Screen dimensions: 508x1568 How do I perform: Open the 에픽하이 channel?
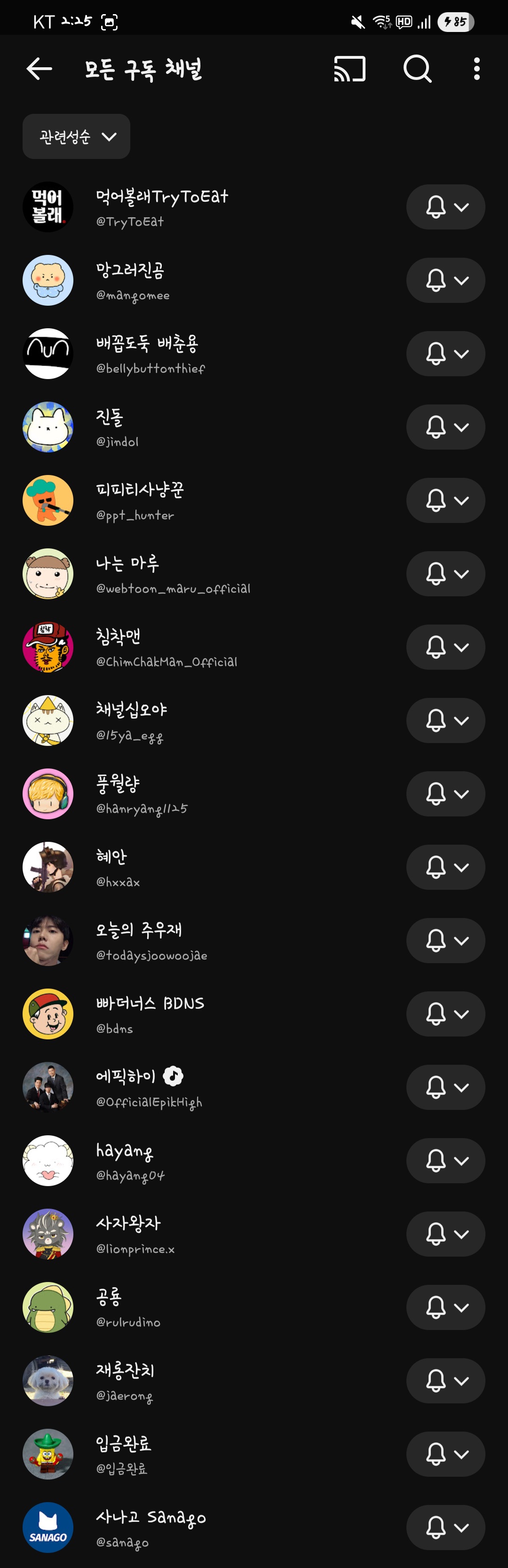[x=126, y=1087]
